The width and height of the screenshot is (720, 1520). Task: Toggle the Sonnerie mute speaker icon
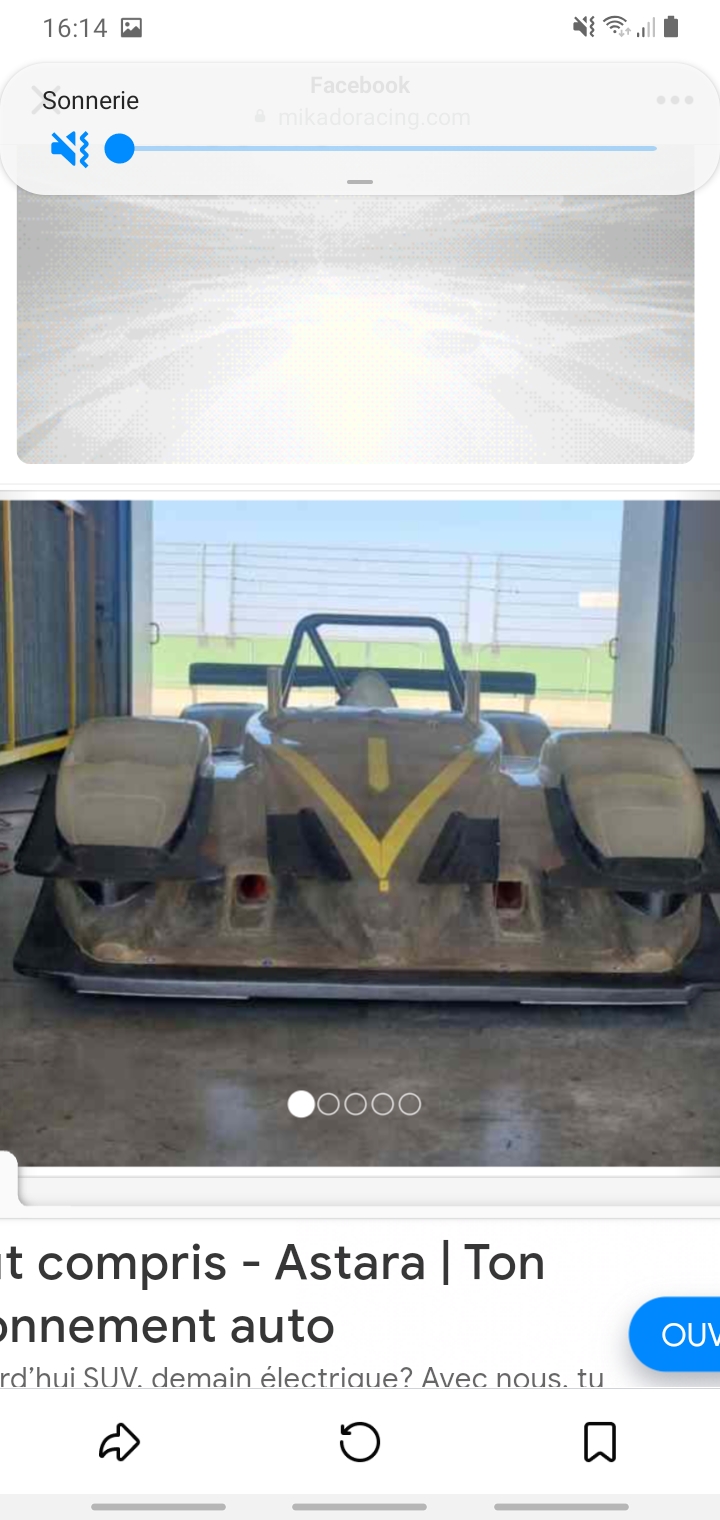tap(70, 150)
